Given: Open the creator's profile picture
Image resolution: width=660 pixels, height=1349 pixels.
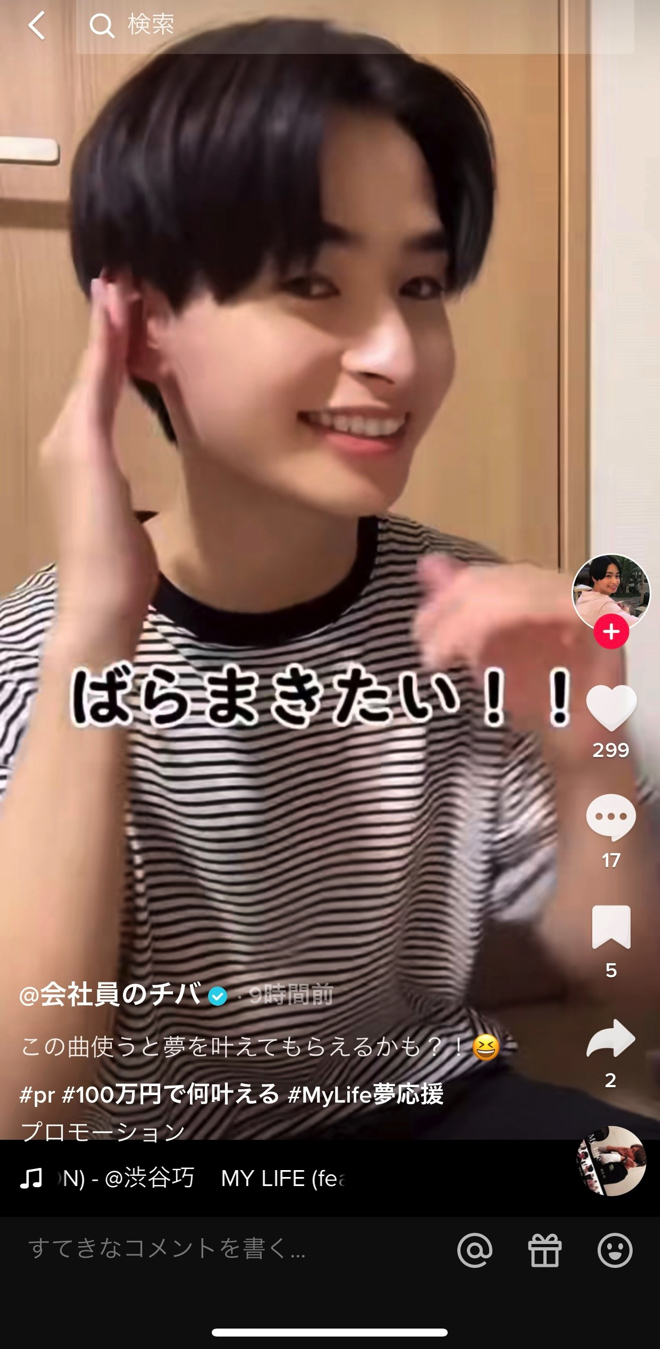Looking at the screenshot, I should pyautogui.click(x=610, y=593).
